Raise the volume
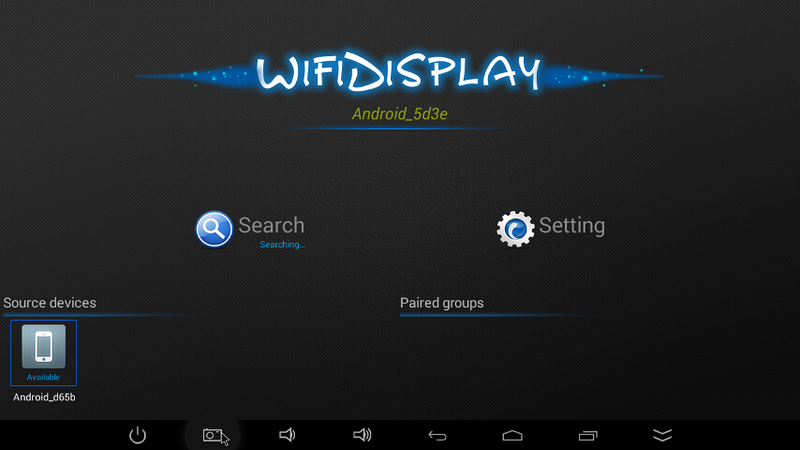This screenshot has height=450, width=800. pyautogui.click(x=362, y=435)
